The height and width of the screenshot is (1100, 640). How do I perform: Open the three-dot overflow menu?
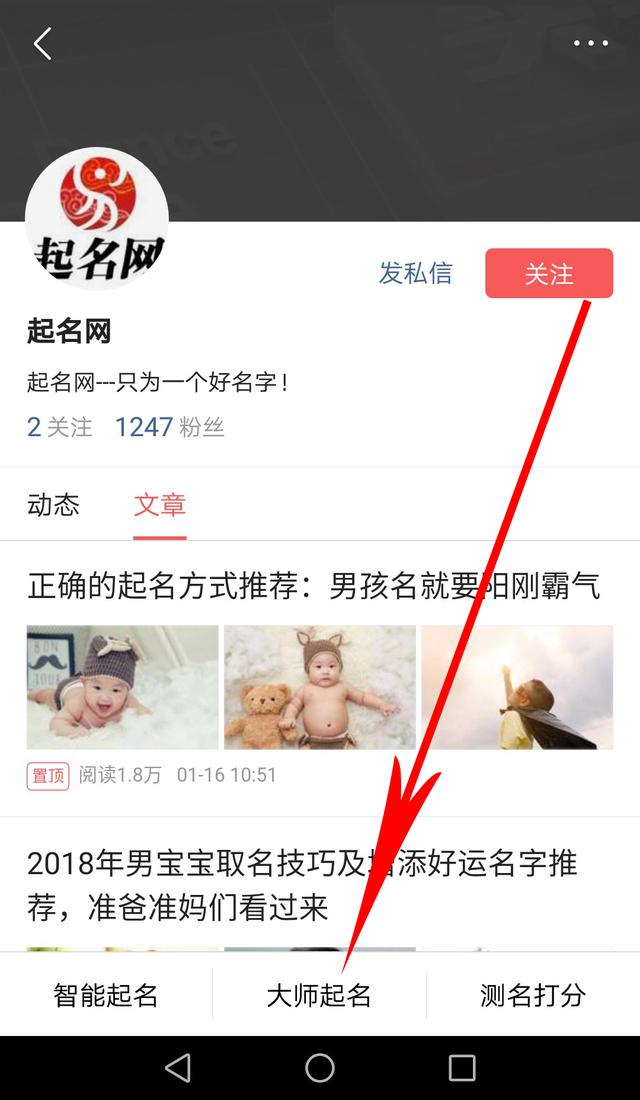[x=590, y=44]
